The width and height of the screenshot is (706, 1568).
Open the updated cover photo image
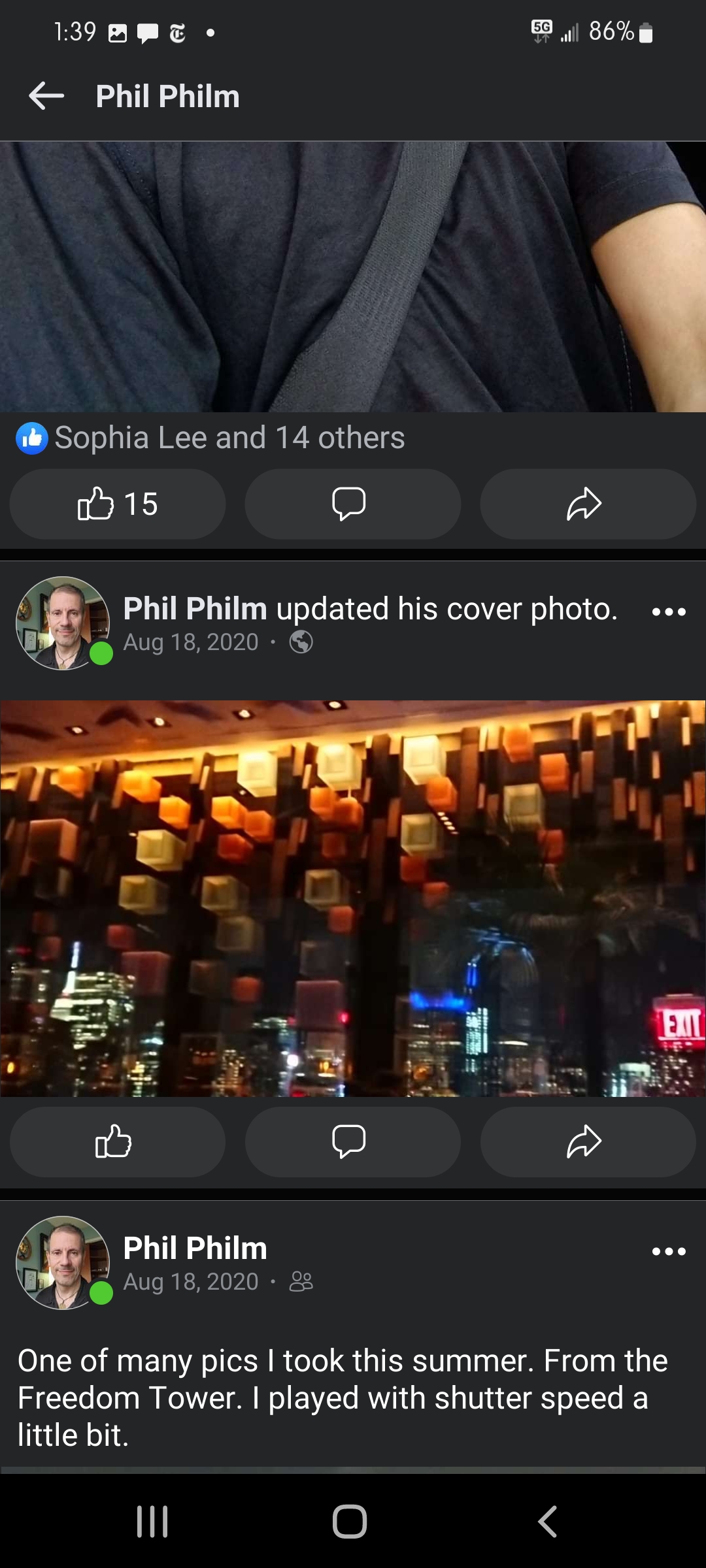(353, 898)
